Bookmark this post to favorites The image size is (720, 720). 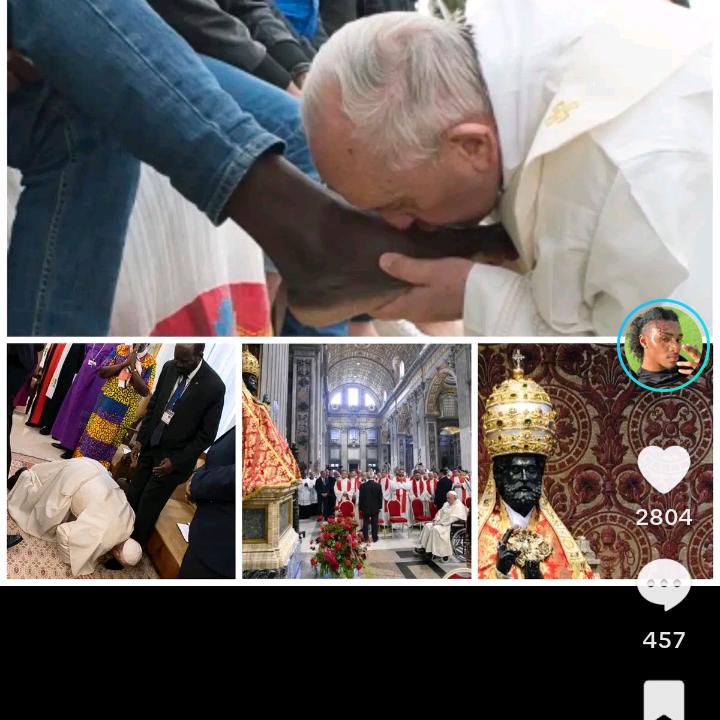(664, 701)
